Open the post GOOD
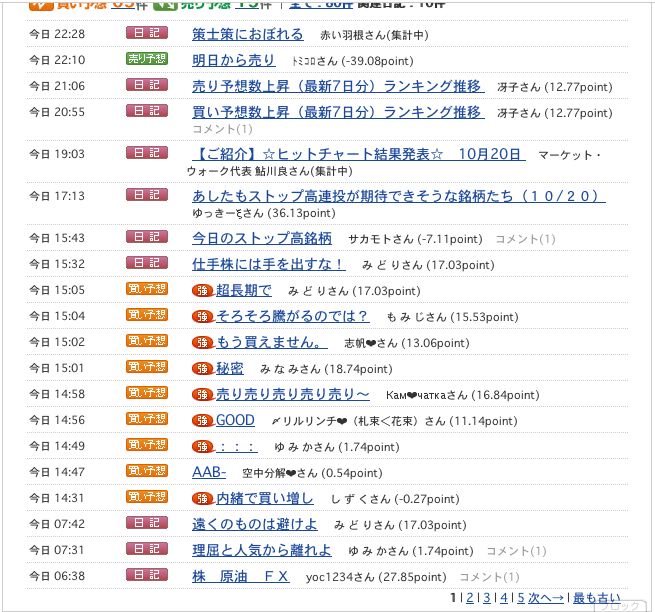Screen dimensions: 655x612 pos(235,420)
